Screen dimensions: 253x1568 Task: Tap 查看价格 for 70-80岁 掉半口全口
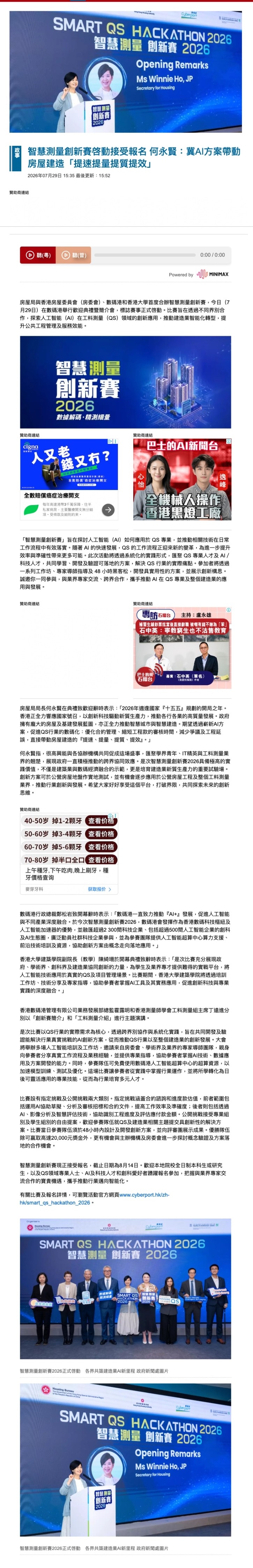101,859
